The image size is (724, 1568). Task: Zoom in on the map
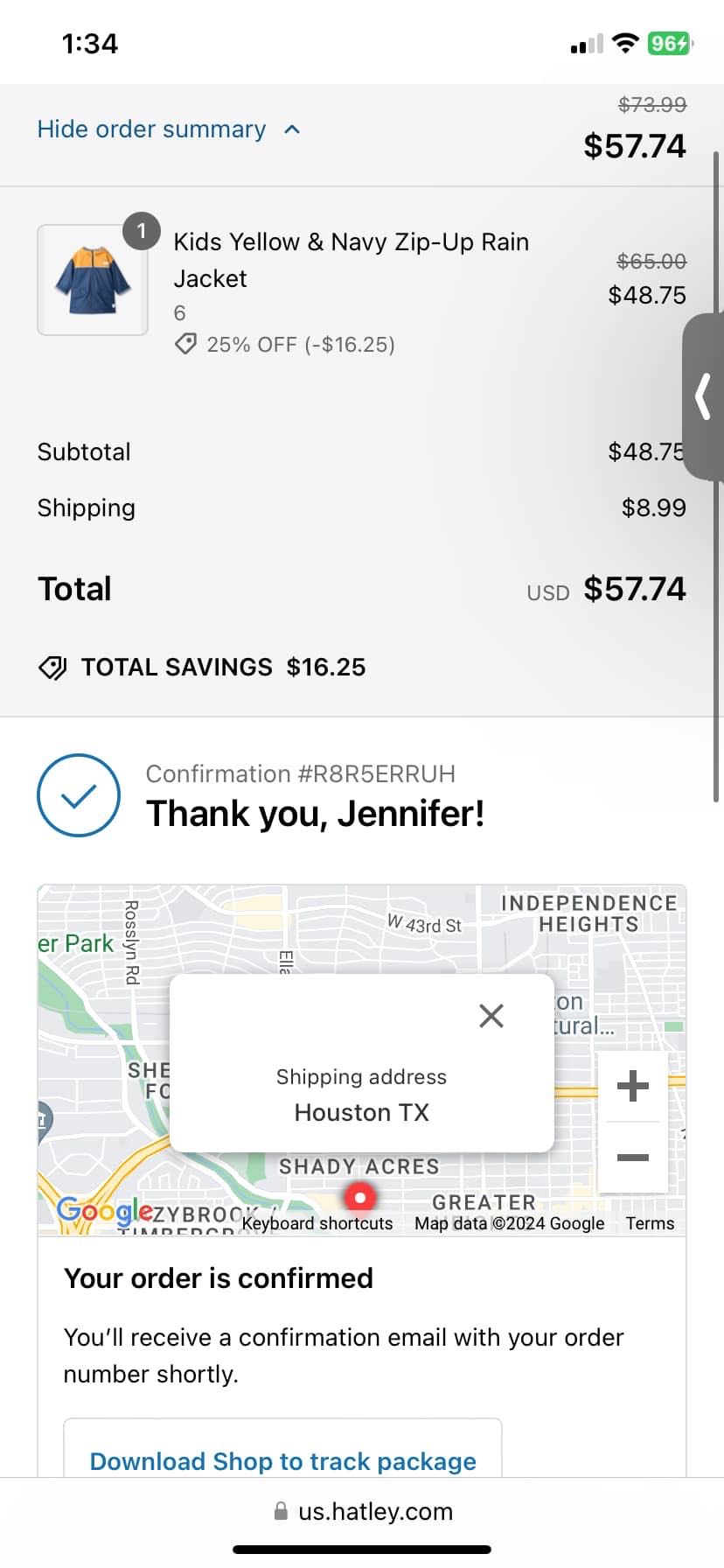click(632, 1087)
